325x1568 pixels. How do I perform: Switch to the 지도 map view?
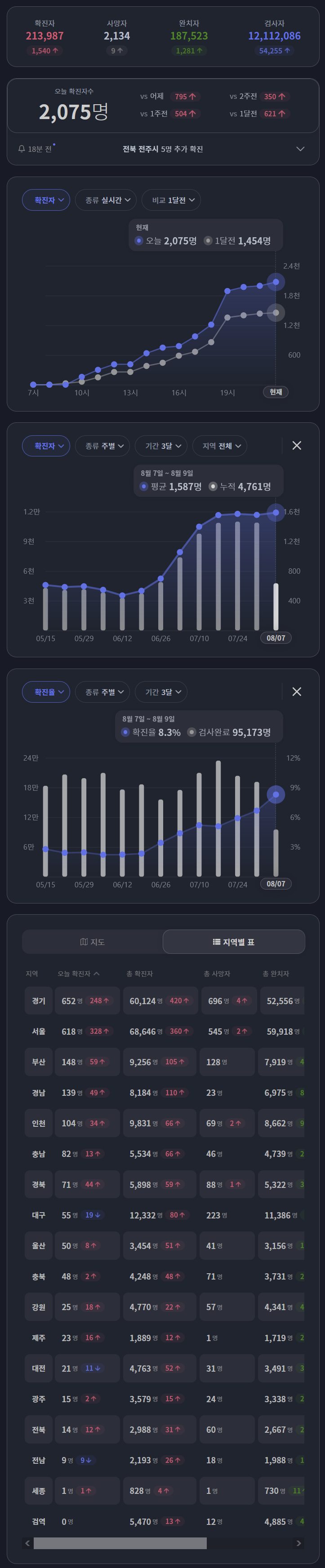[x=93, y=942]
